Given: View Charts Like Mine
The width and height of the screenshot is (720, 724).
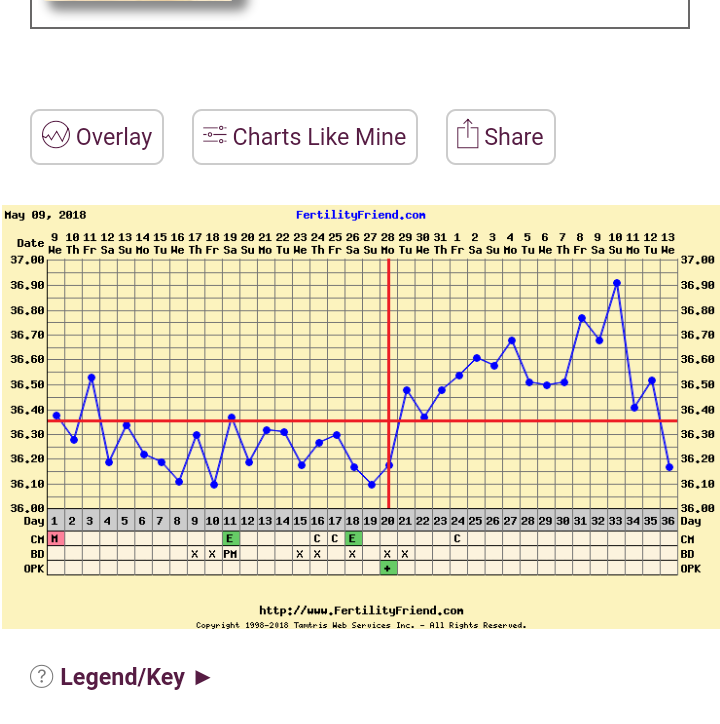Looking at the screenshot, I should pos(305,137).
